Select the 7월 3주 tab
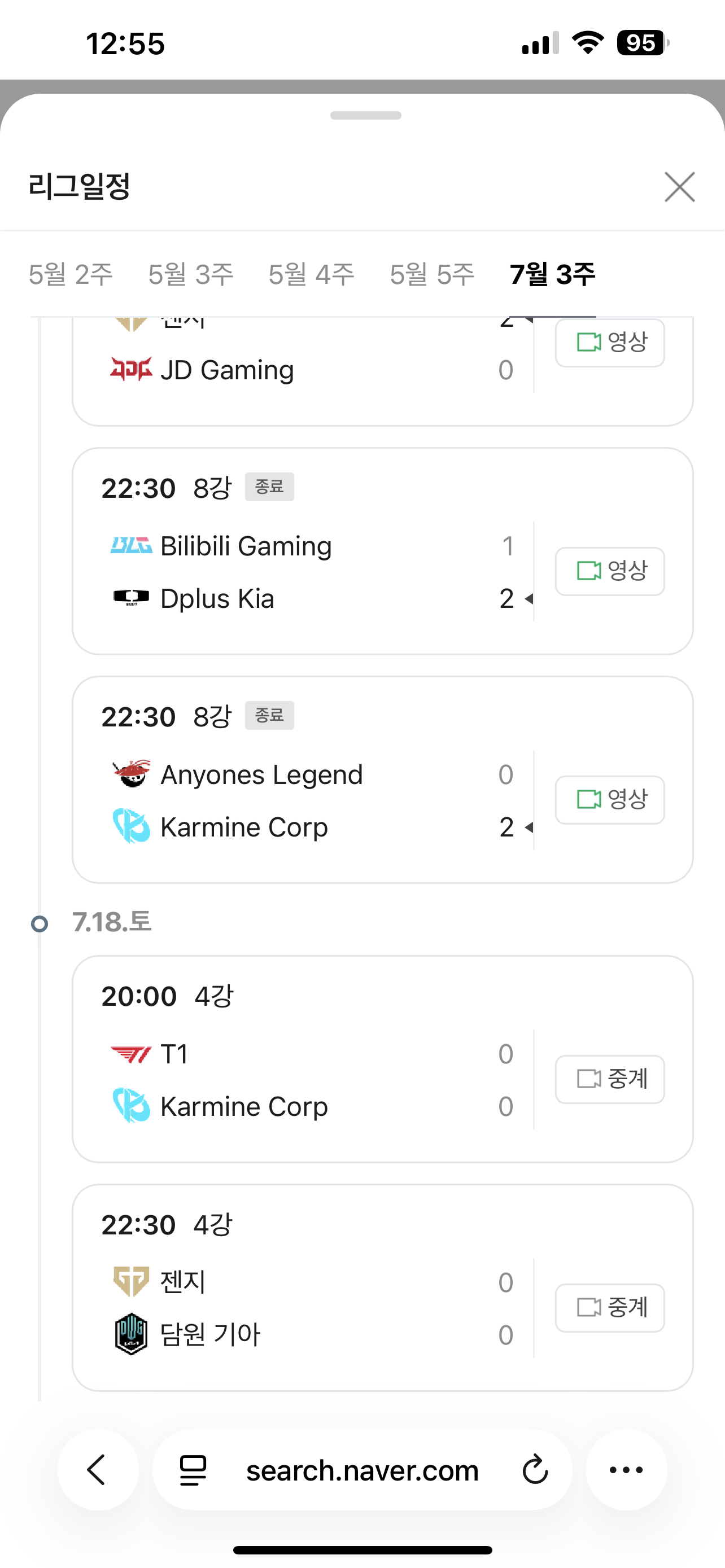The width and height of the screenshot is (725, 1568). 552,274
